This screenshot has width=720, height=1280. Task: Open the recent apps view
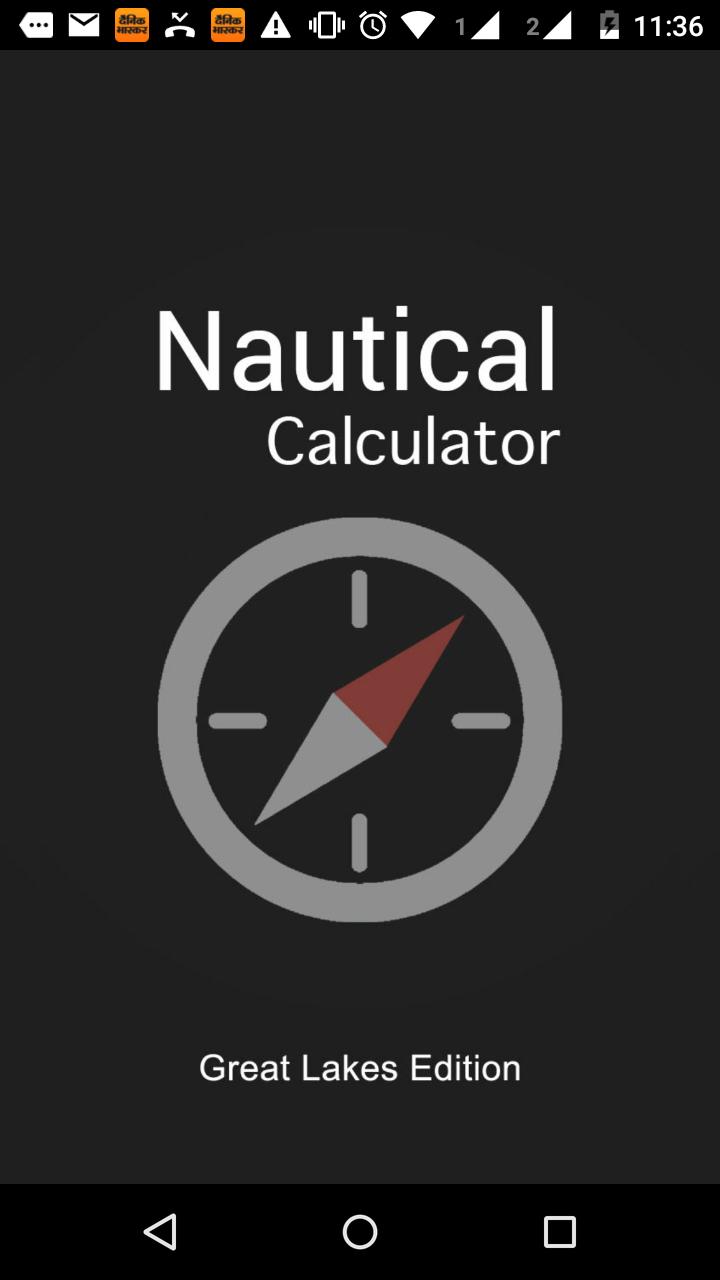(559, 1231)
